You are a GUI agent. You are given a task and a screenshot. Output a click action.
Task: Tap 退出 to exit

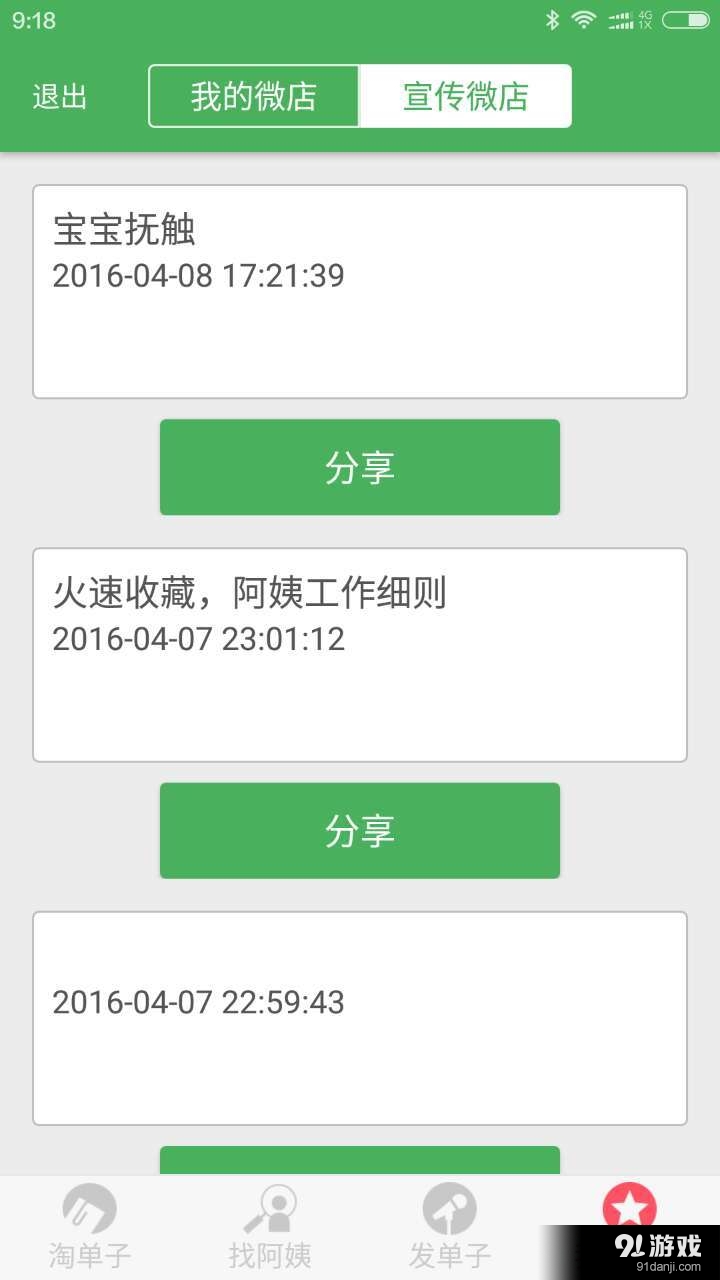click(x=61, y=95)
